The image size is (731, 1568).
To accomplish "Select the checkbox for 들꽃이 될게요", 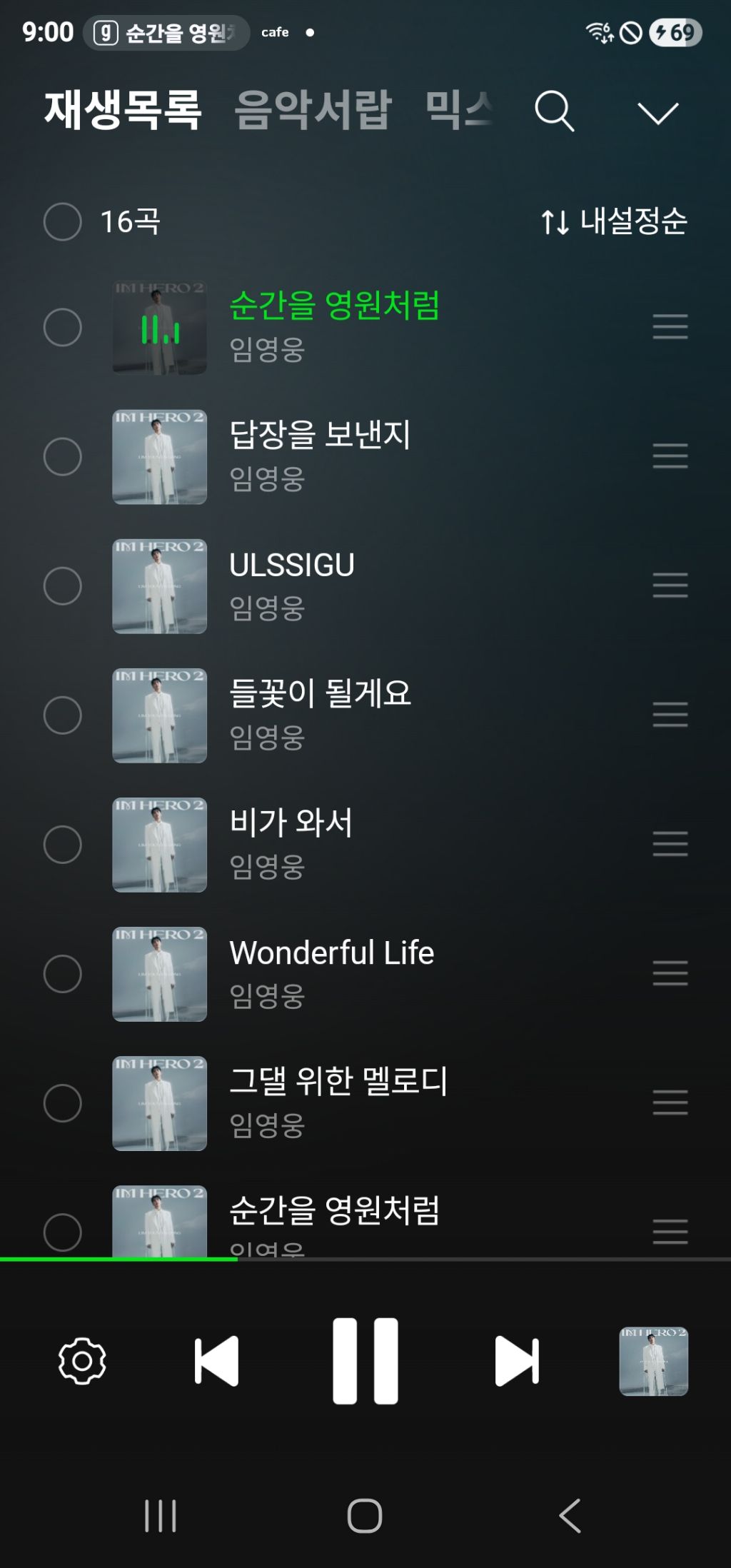I will [x=63, y=715].
